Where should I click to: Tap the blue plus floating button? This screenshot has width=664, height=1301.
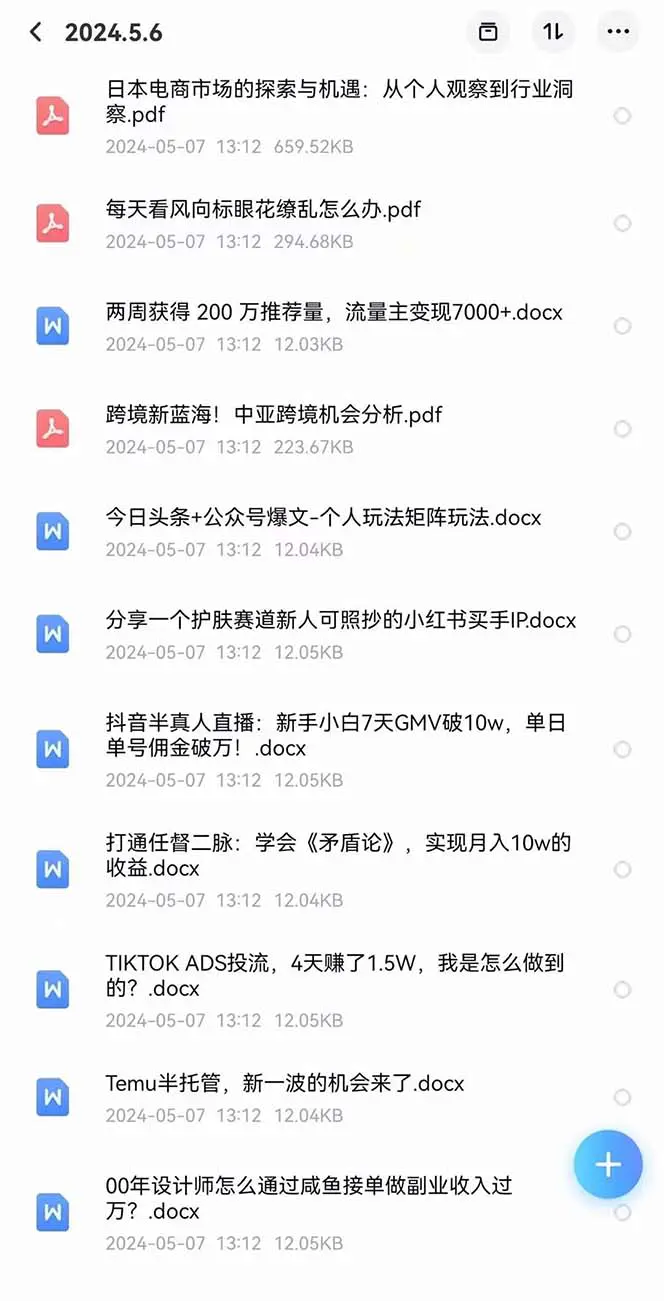(x=608, y=1164)
